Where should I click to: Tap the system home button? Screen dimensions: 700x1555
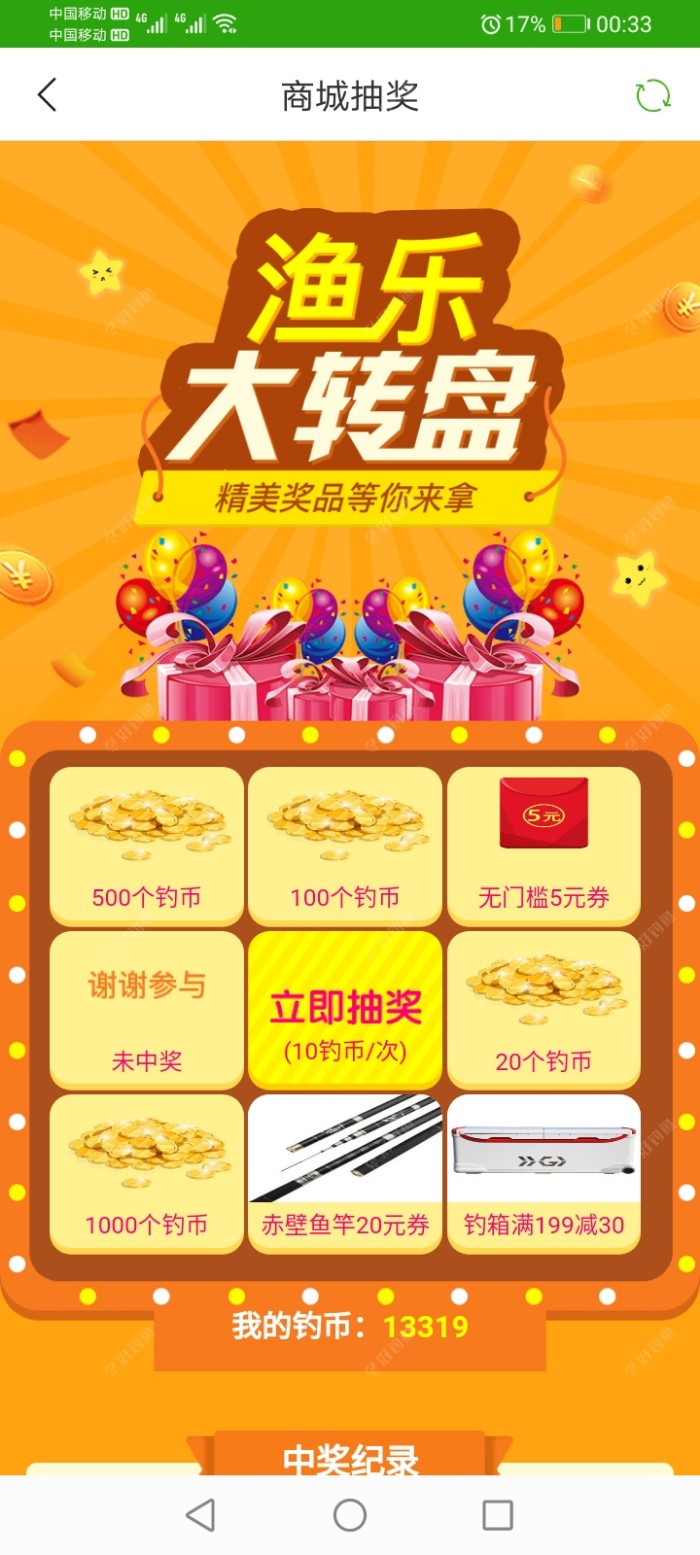[x=350, y=1515]
